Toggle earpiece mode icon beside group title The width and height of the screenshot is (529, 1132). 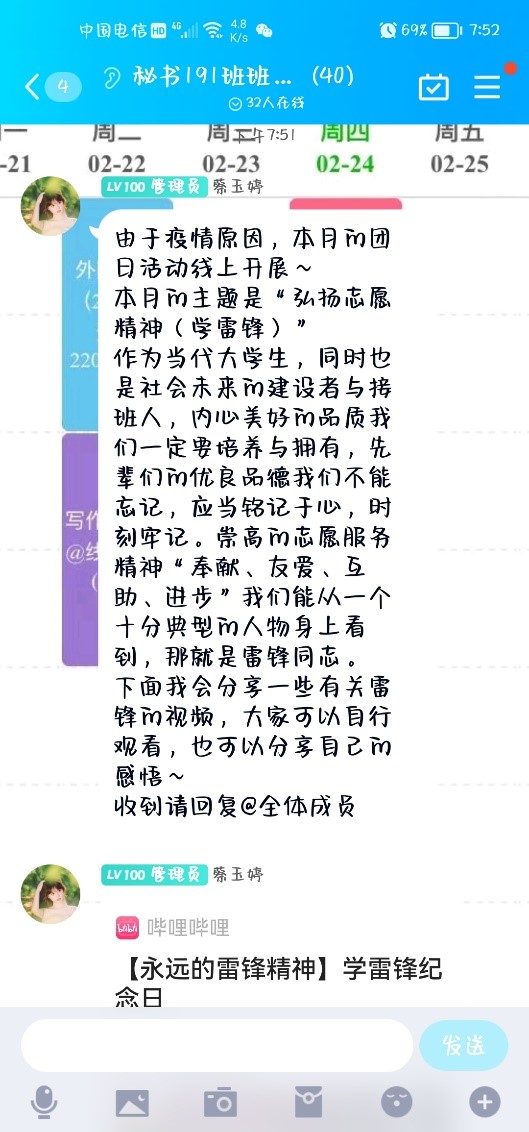tap(111, 77)
